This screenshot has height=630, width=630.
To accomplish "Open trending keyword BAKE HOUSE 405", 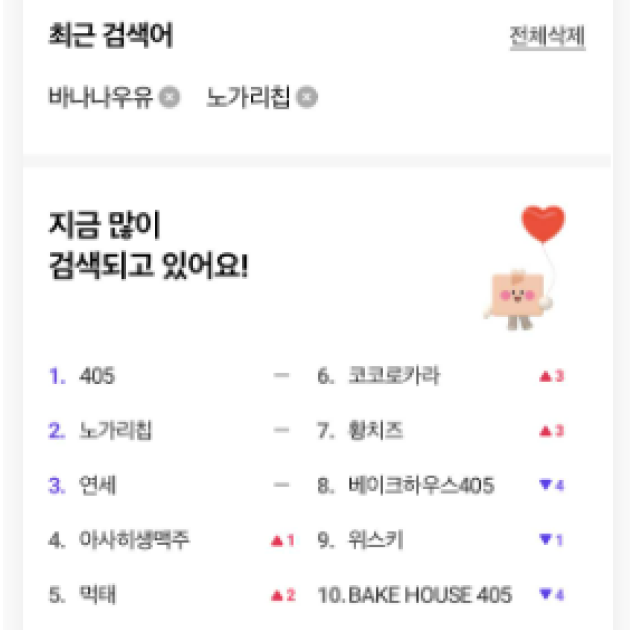I will point(430,595).
